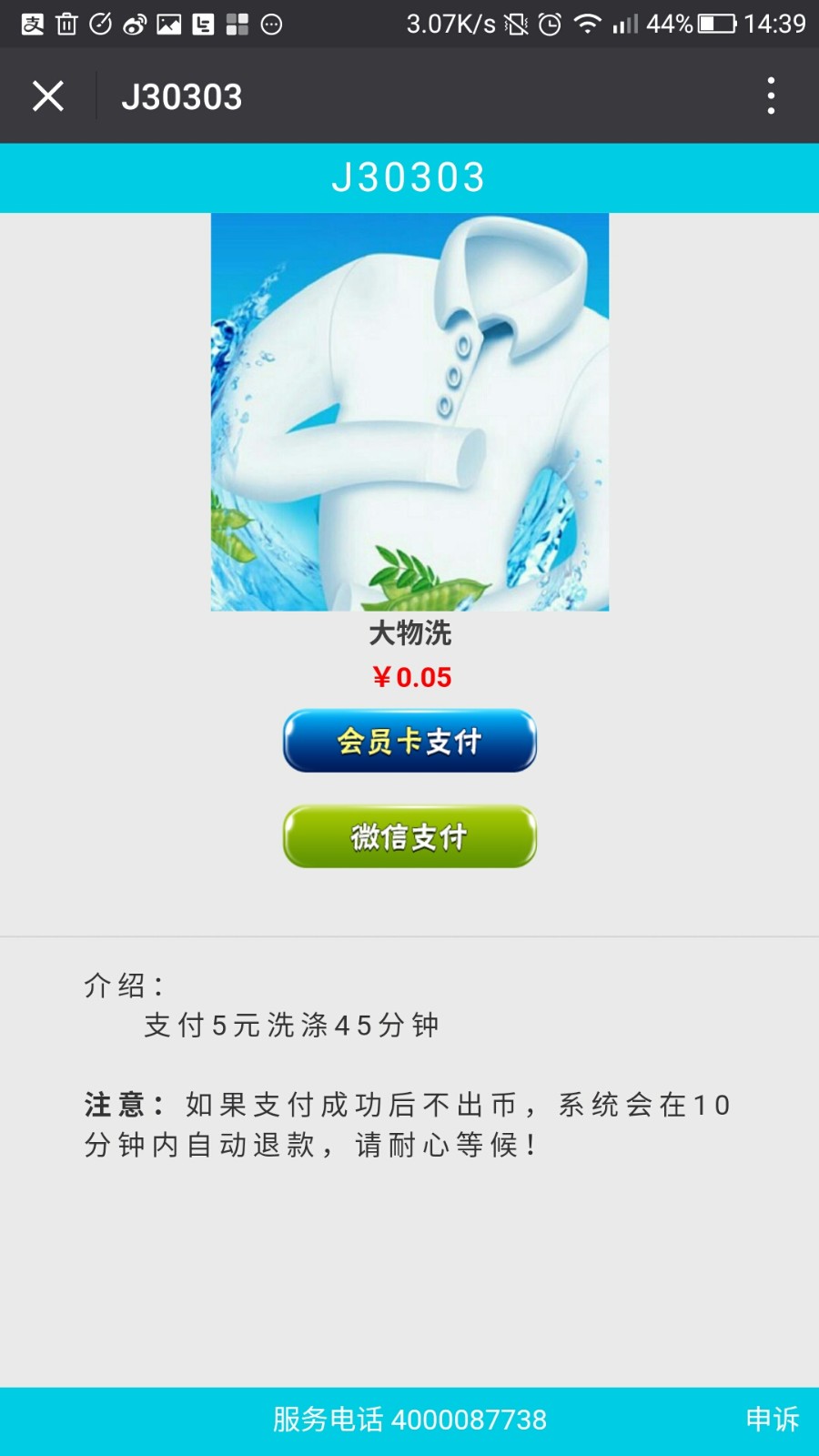The image size is (819, 1456).
Task: Close the J30303 web page
Action: (x=48, y=96)
